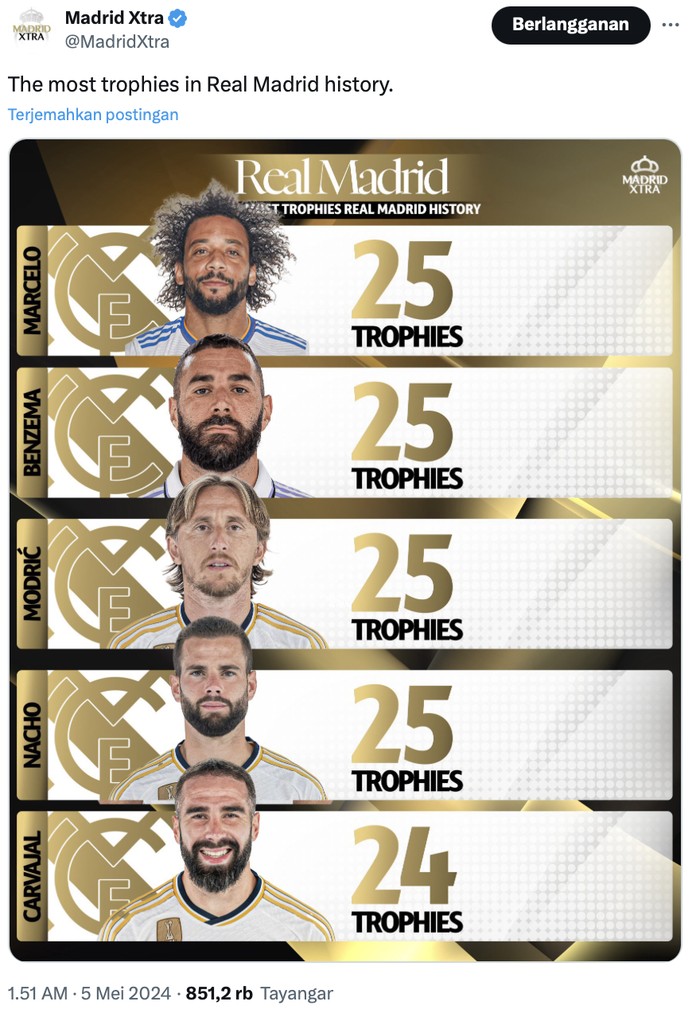
Task: Open the post overflow menu
Action: point(663,24)
